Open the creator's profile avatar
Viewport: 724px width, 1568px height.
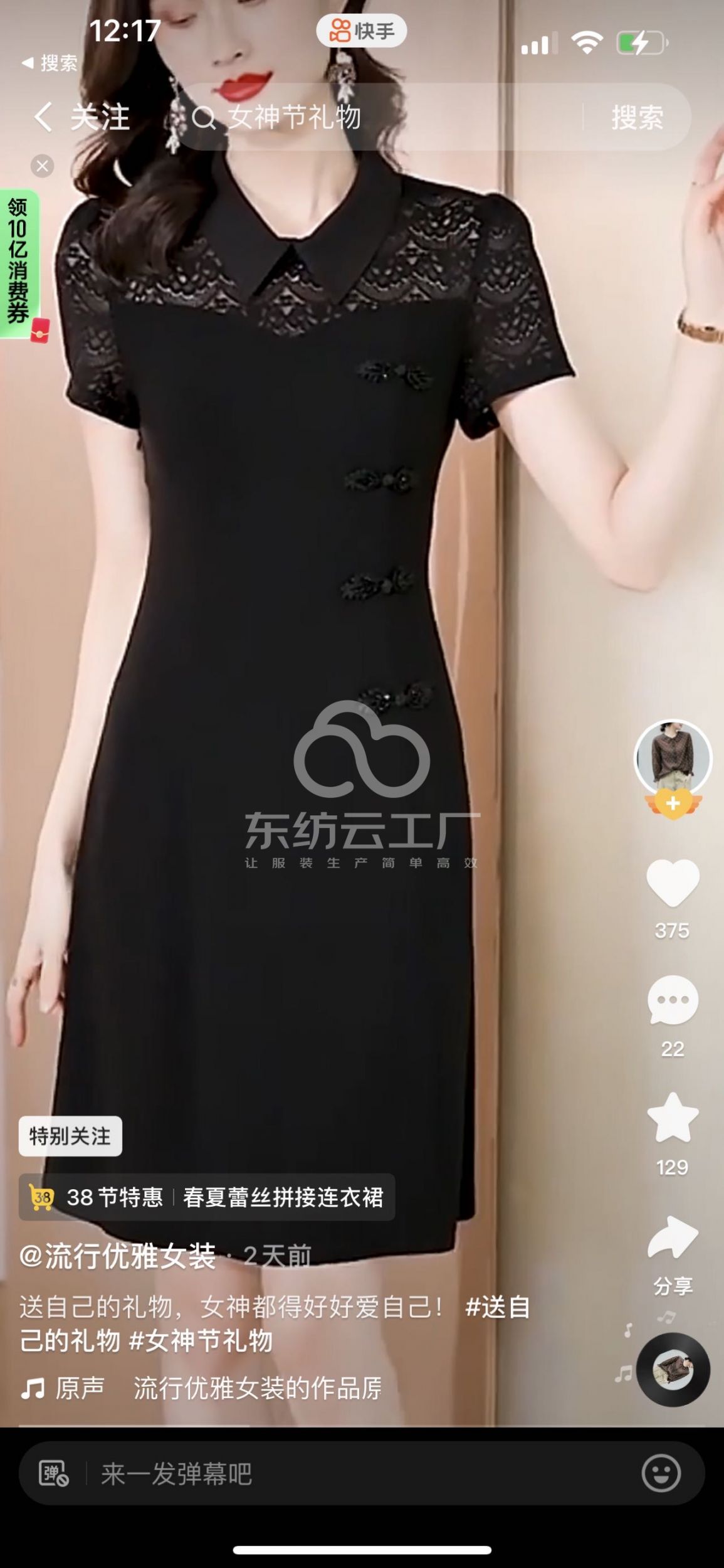tap(673, 758)
